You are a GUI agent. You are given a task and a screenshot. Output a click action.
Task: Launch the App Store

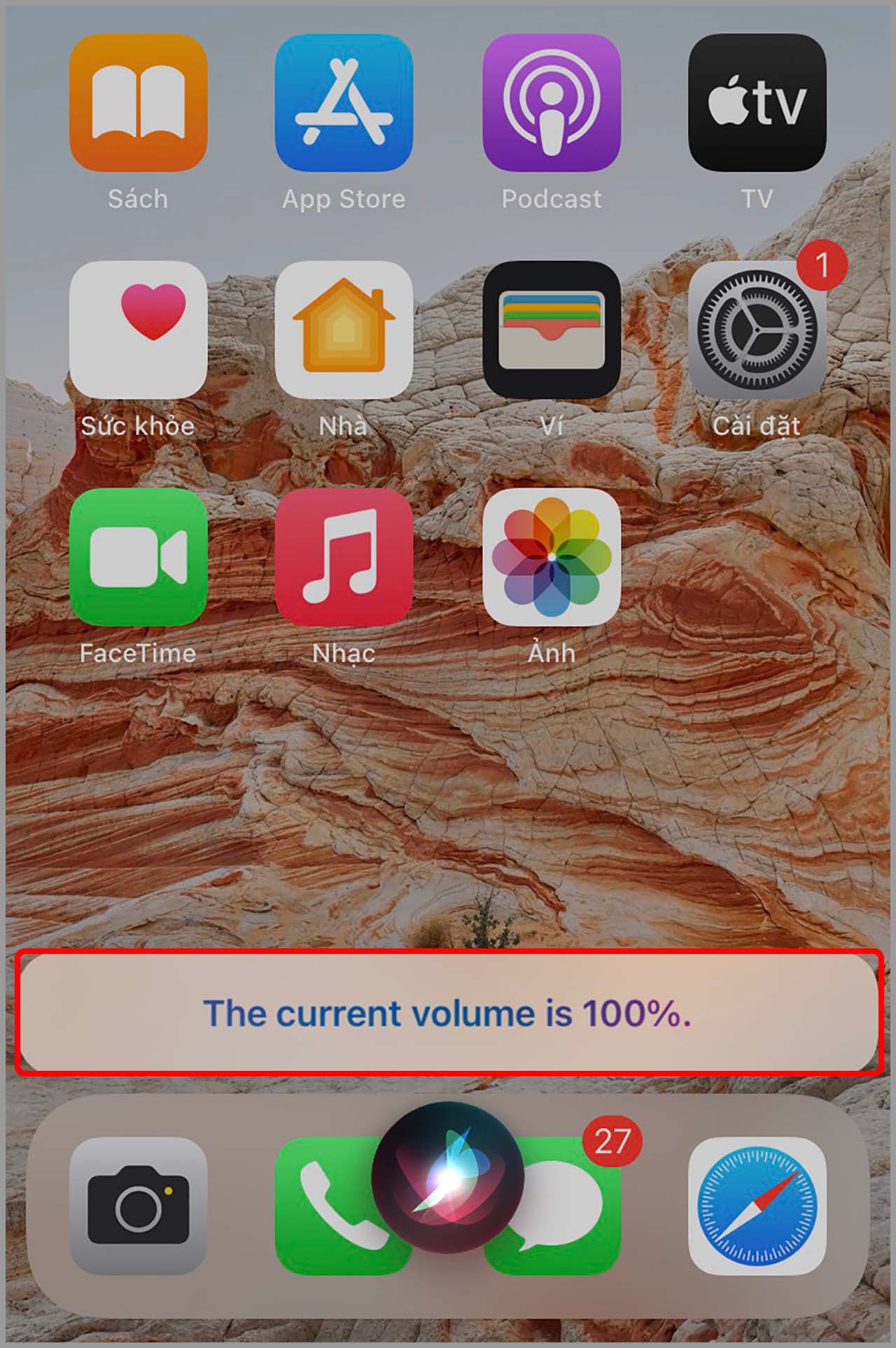tap(344, 103)
